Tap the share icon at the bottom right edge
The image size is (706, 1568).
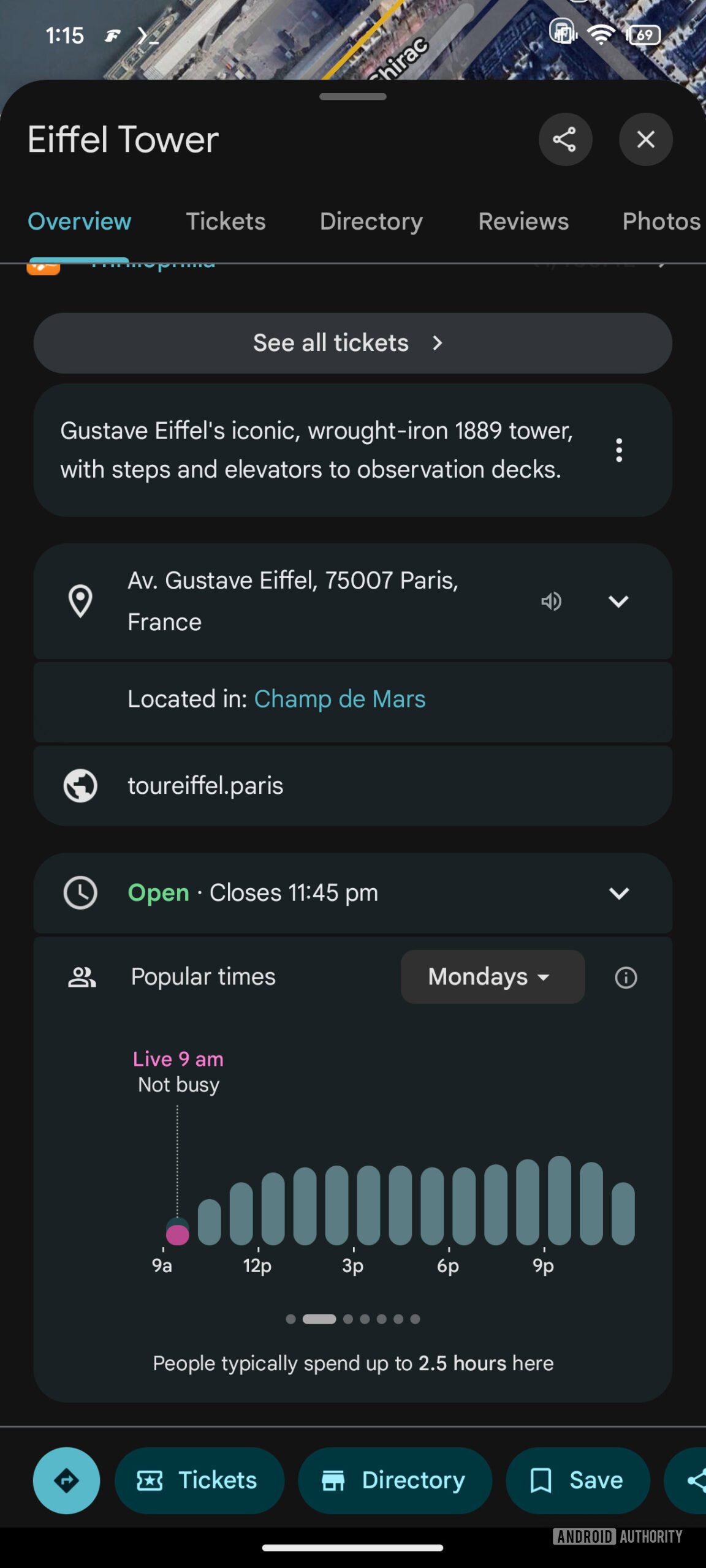click(x=697, y=1480)
